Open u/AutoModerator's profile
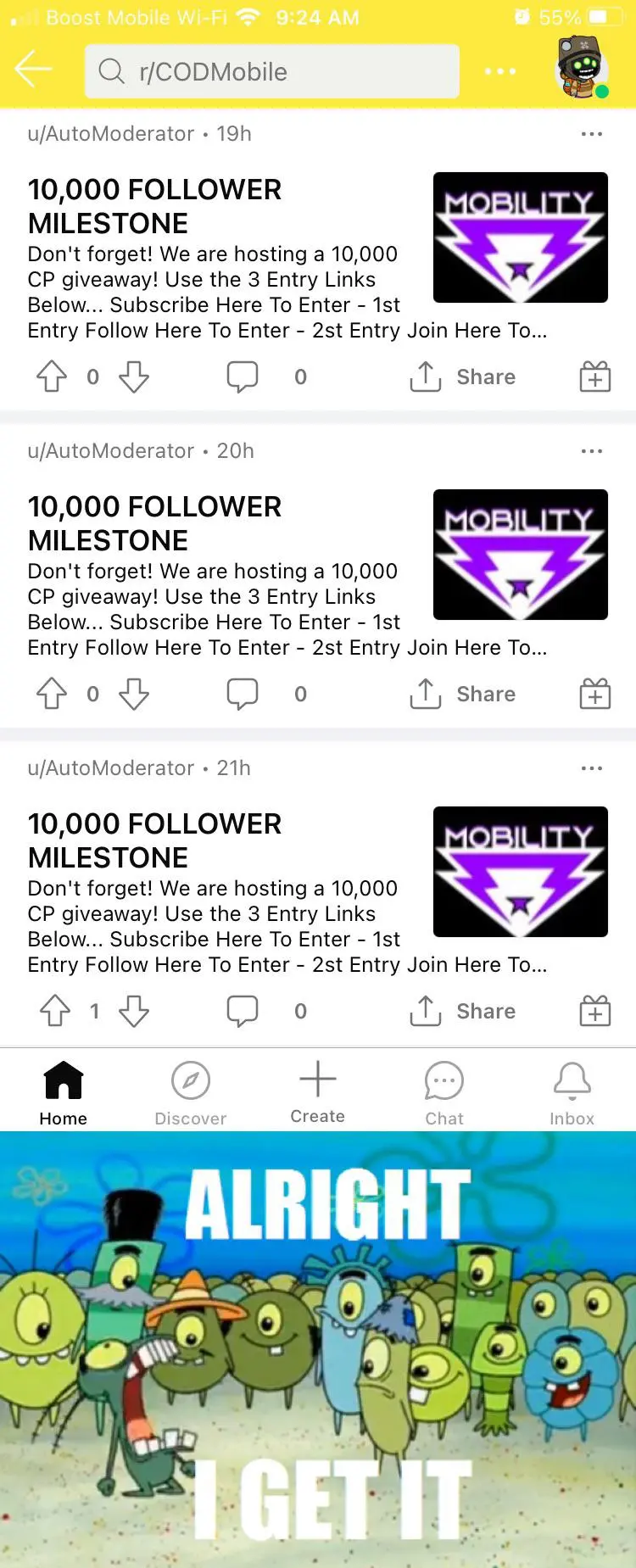The image size is (636, 1568). (x=111, y=133)
